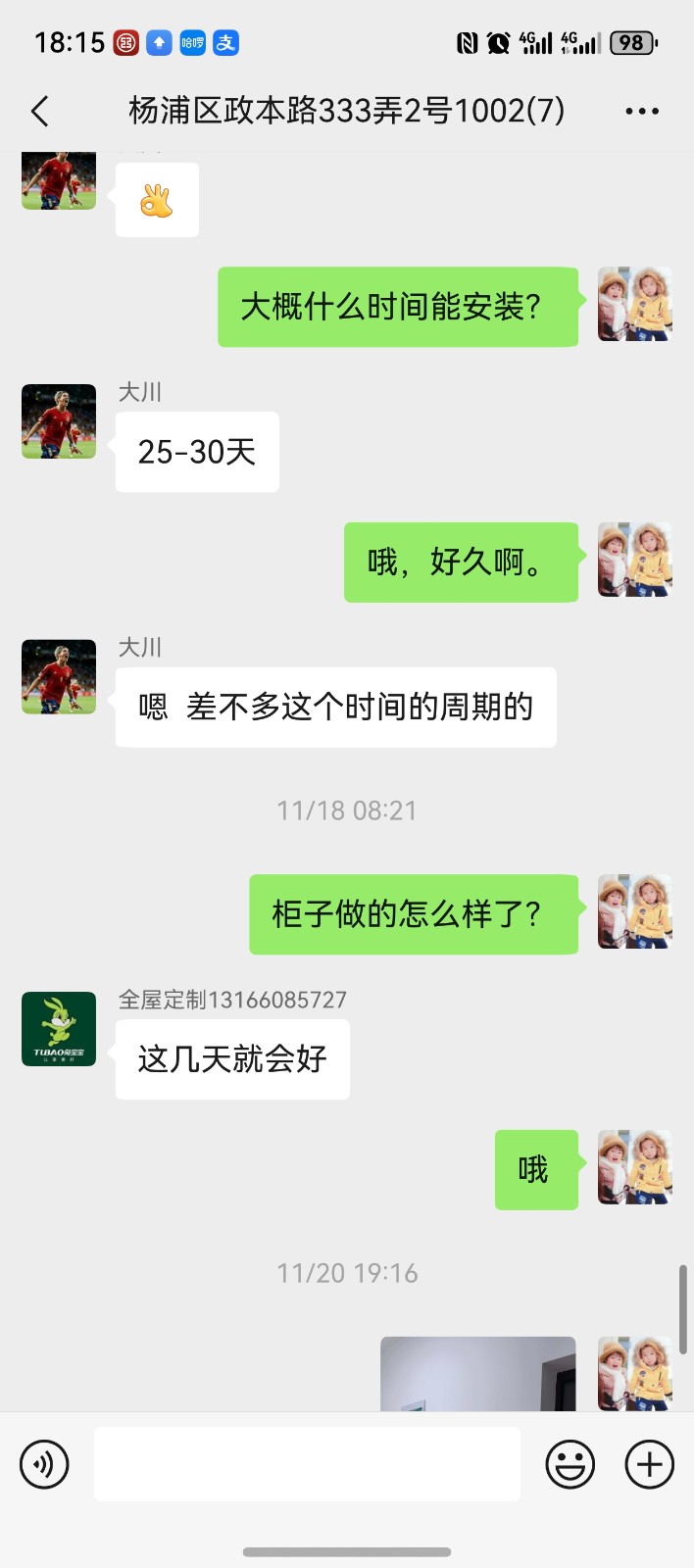Viewport: 694px width, 1568px height.
Task: View the partially visible photo message
Action: coord(477,1374)
